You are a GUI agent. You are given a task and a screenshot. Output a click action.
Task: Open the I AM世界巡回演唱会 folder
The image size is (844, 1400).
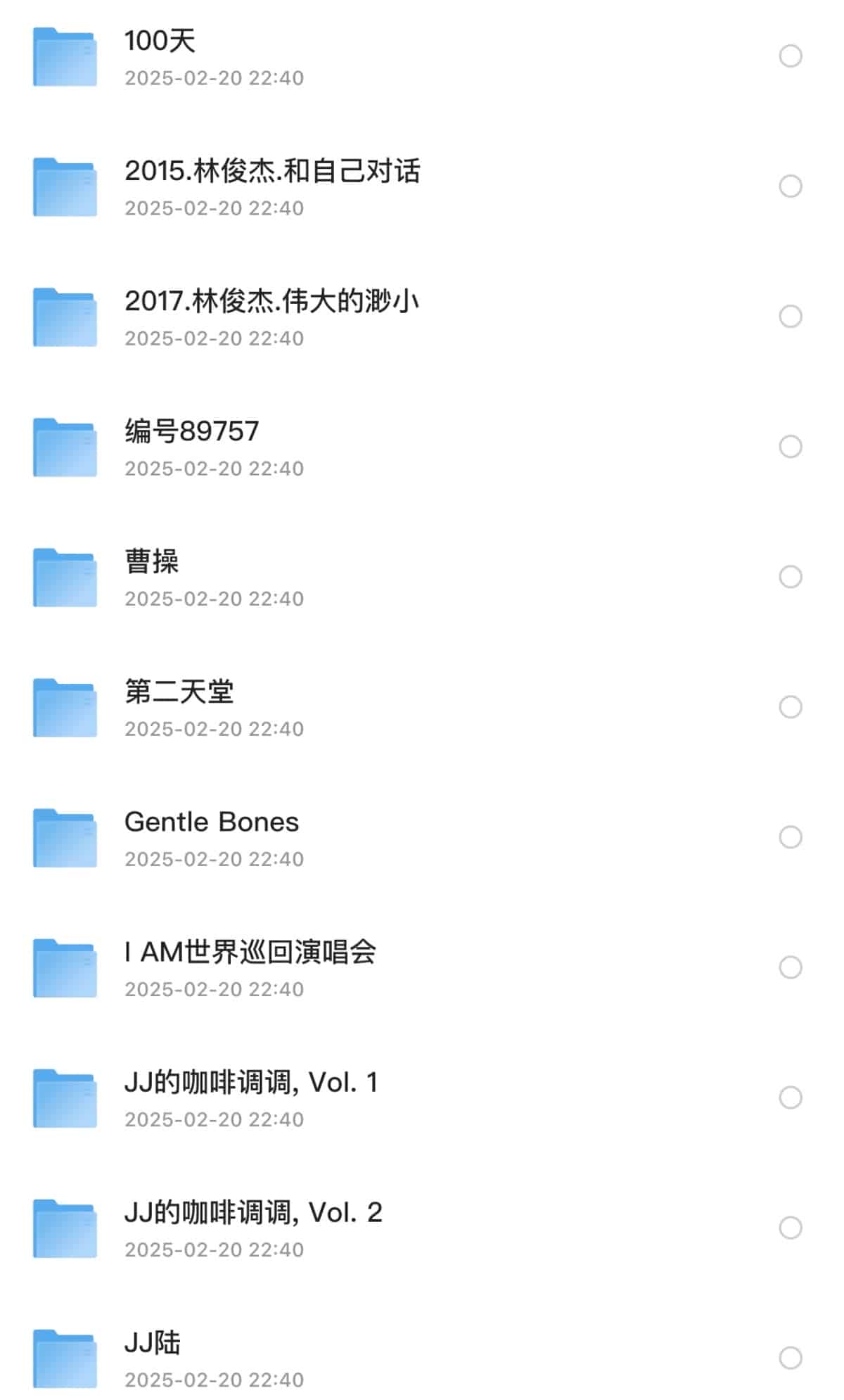(250, 953)
